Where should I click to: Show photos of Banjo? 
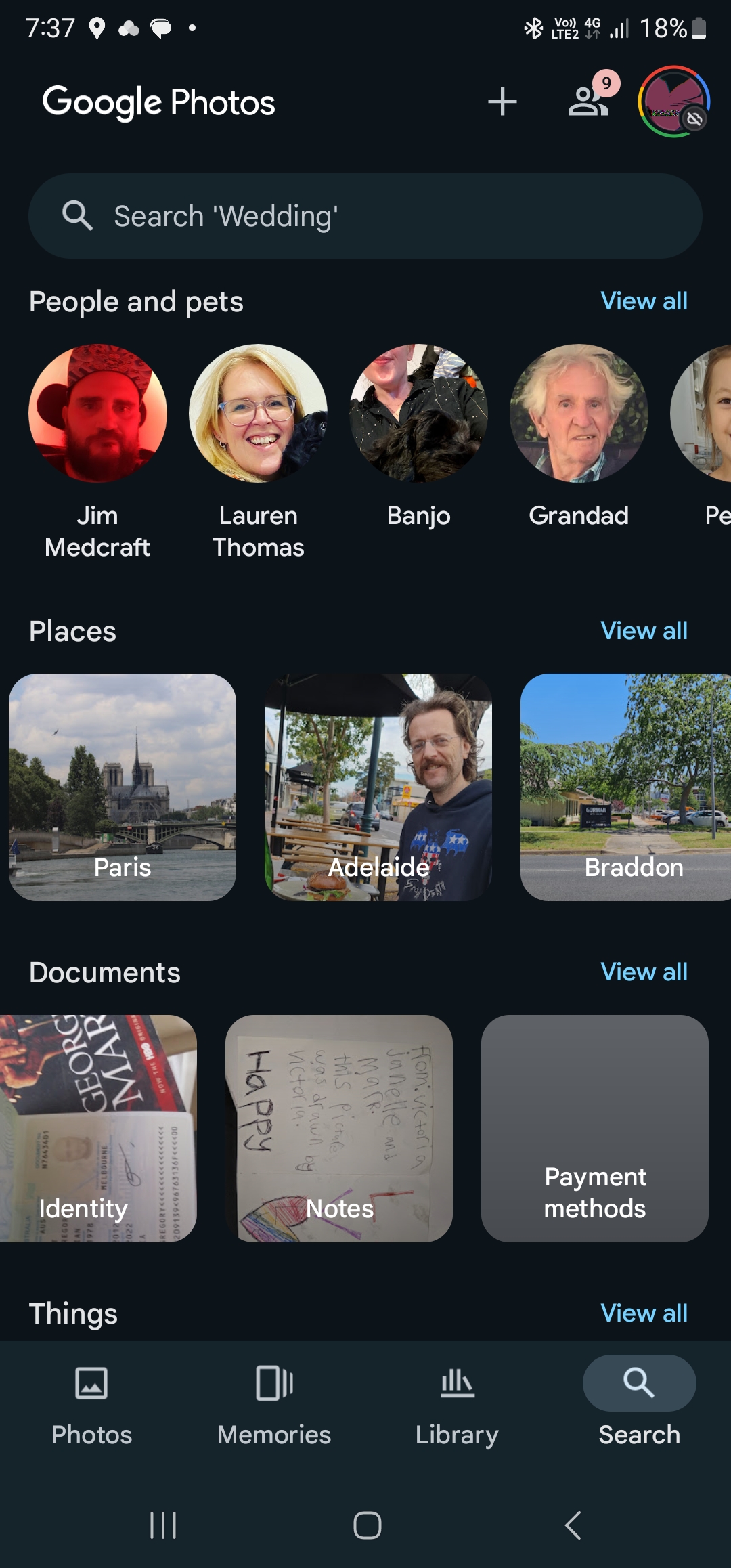(418, 414)
